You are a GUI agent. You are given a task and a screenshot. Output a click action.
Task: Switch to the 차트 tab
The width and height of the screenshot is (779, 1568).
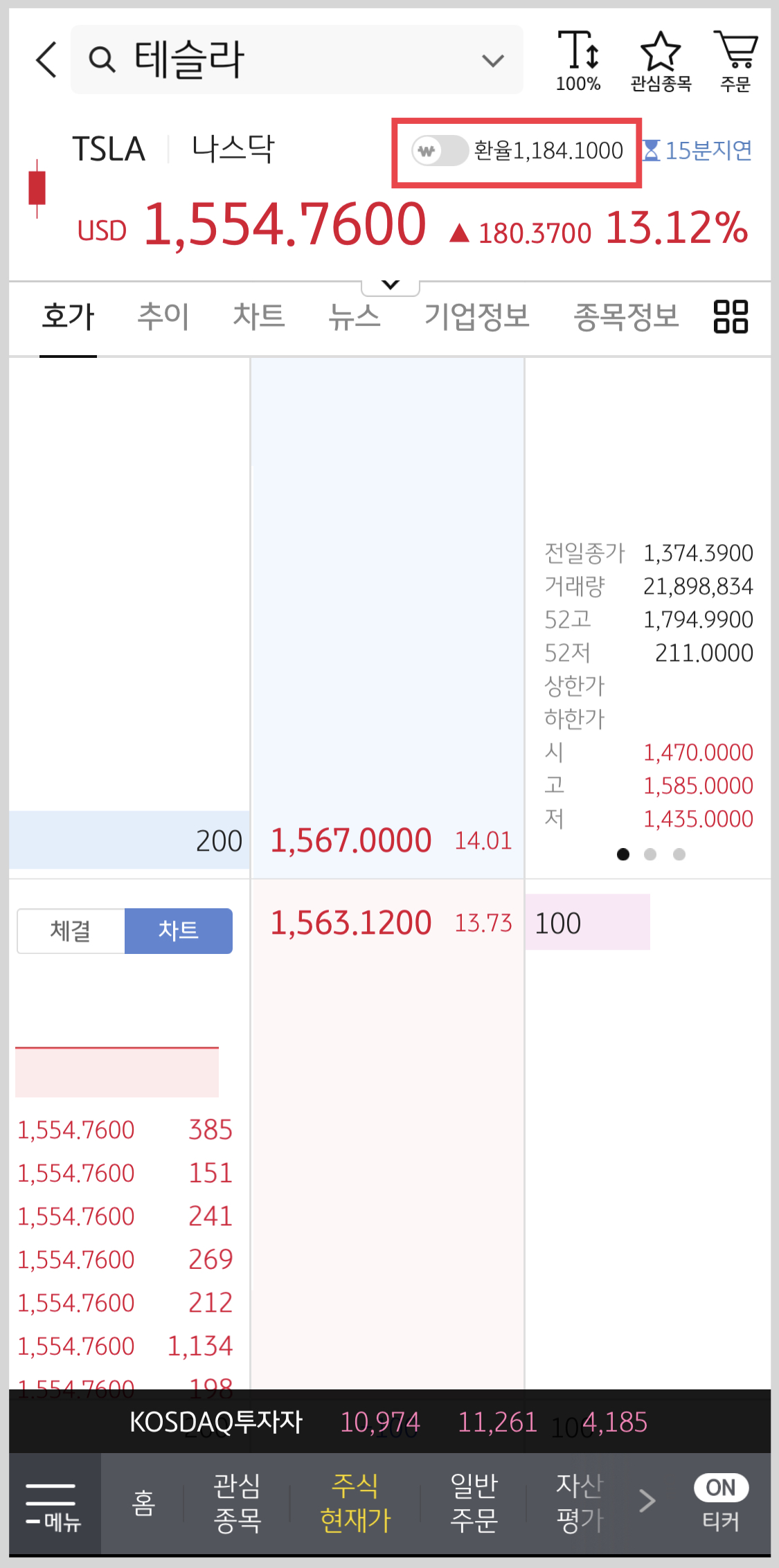(258, 317)
